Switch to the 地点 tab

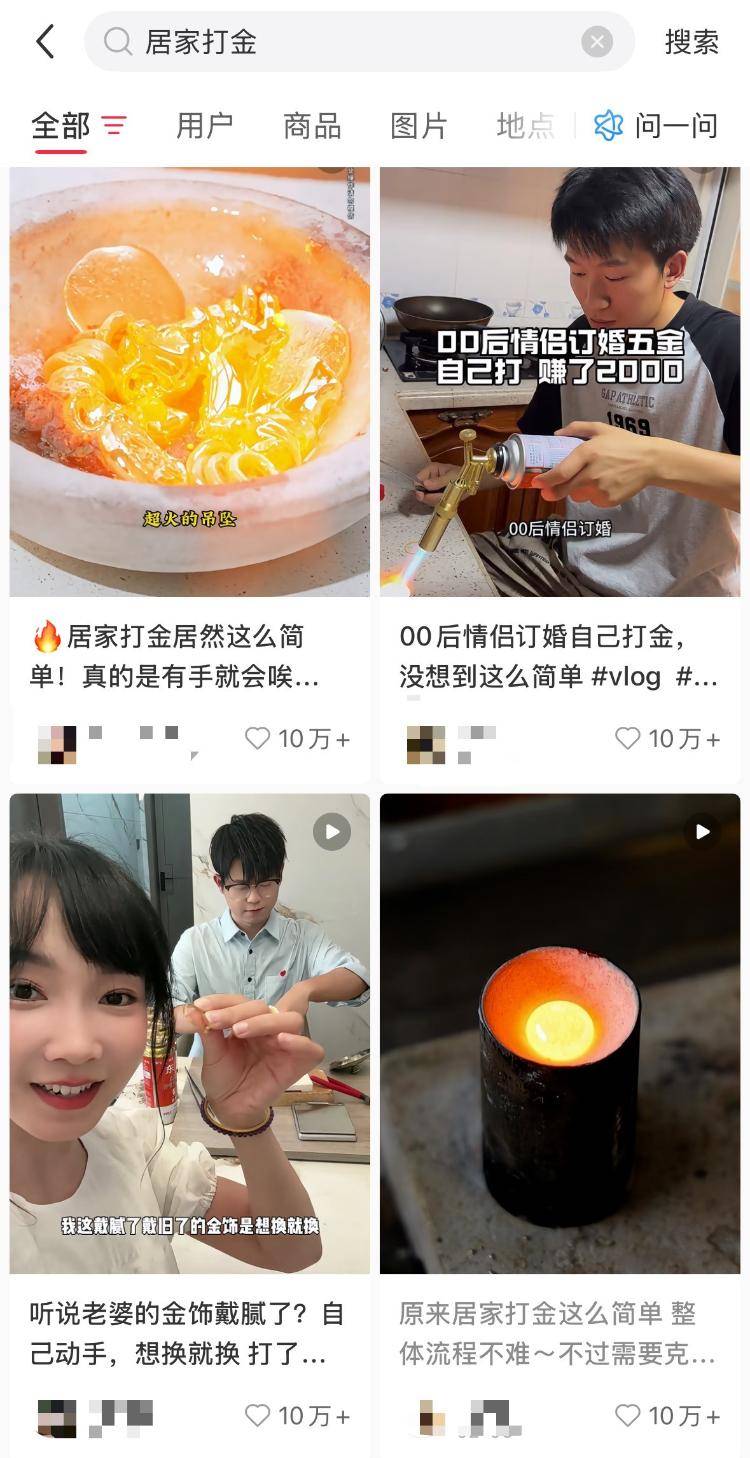coord(525,126)
